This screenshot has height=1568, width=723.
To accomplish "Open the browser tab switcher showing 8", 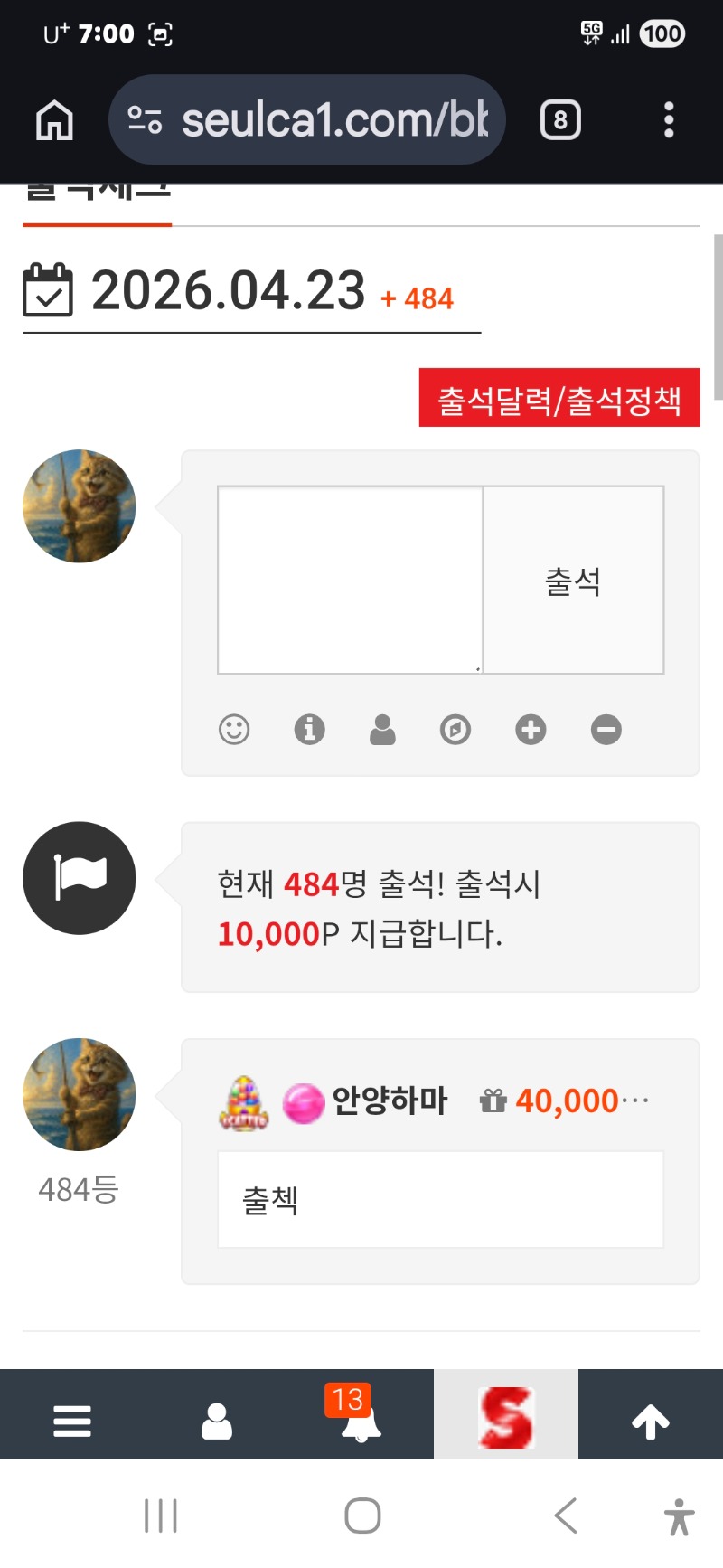I will click(x=560, y=119).
